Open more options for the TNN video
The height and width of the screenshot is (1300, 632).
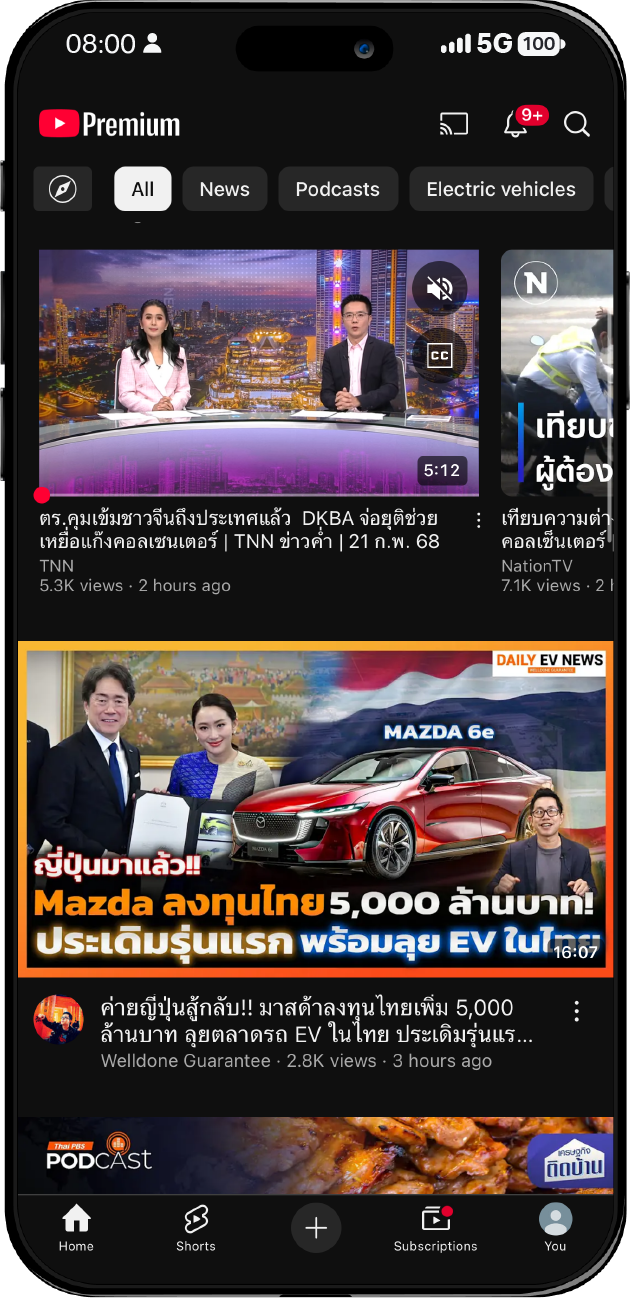pyautogui.click(x=478, y=521)
